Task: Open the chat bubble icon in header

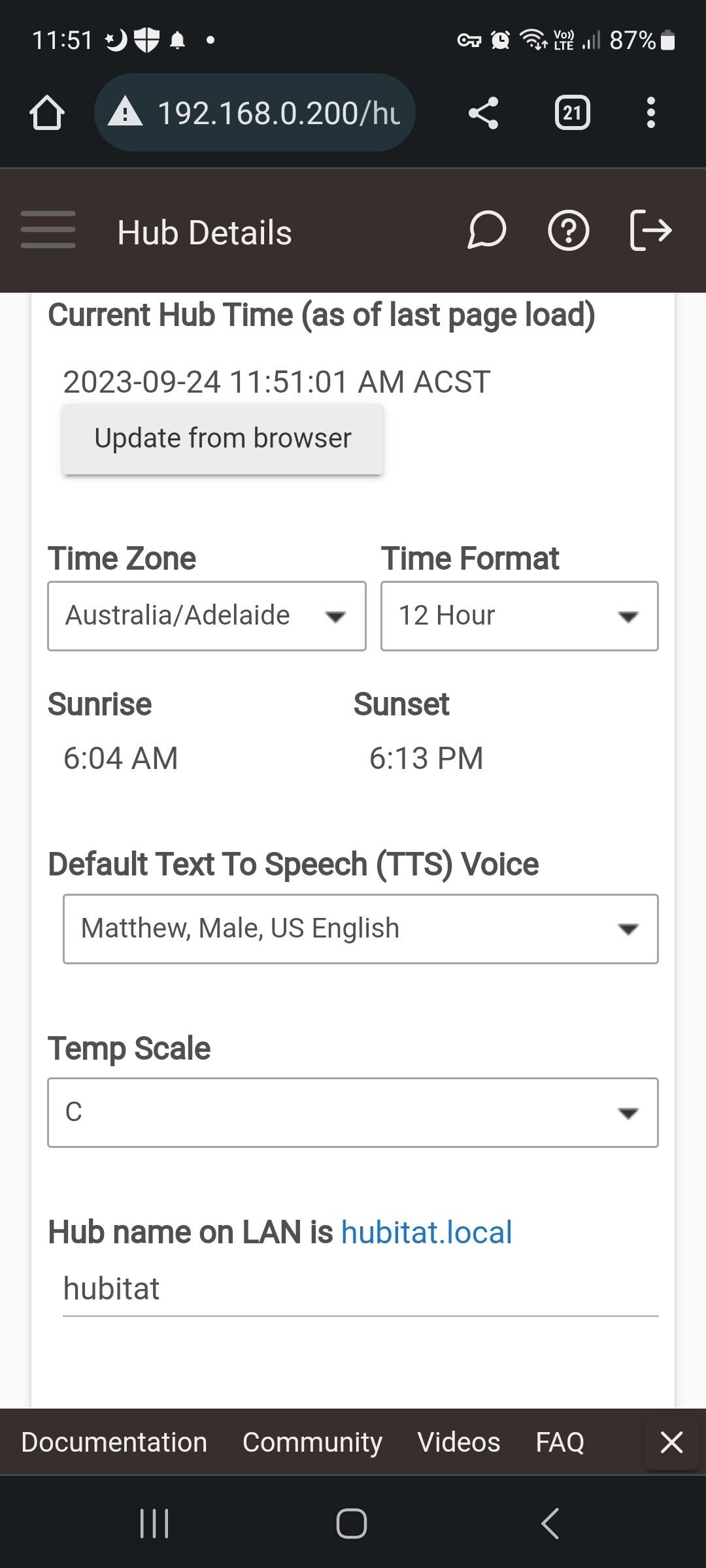Action: (x=487, y=231)
